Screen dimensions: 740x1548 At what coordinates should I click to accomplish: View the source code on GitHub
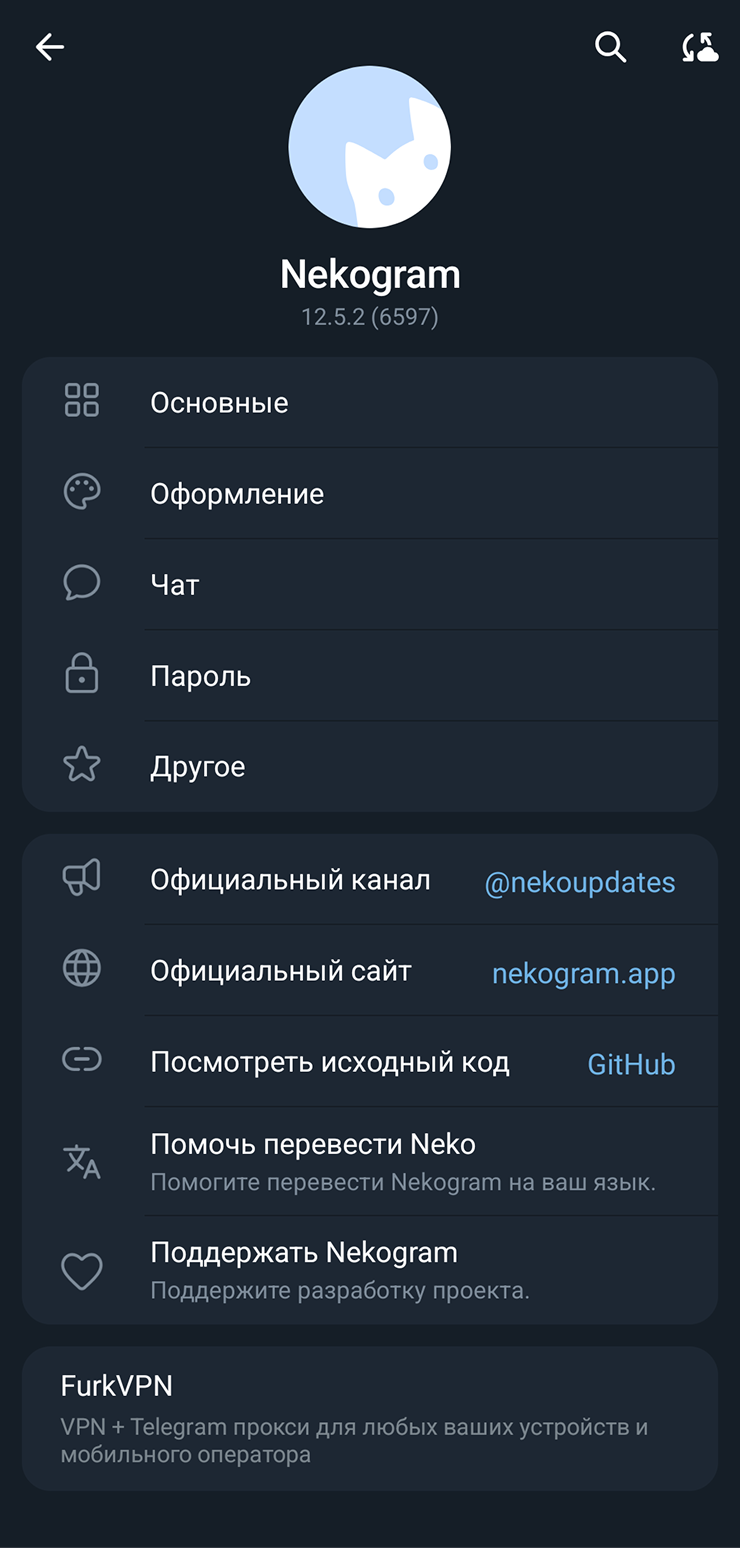pos(370,1062)
